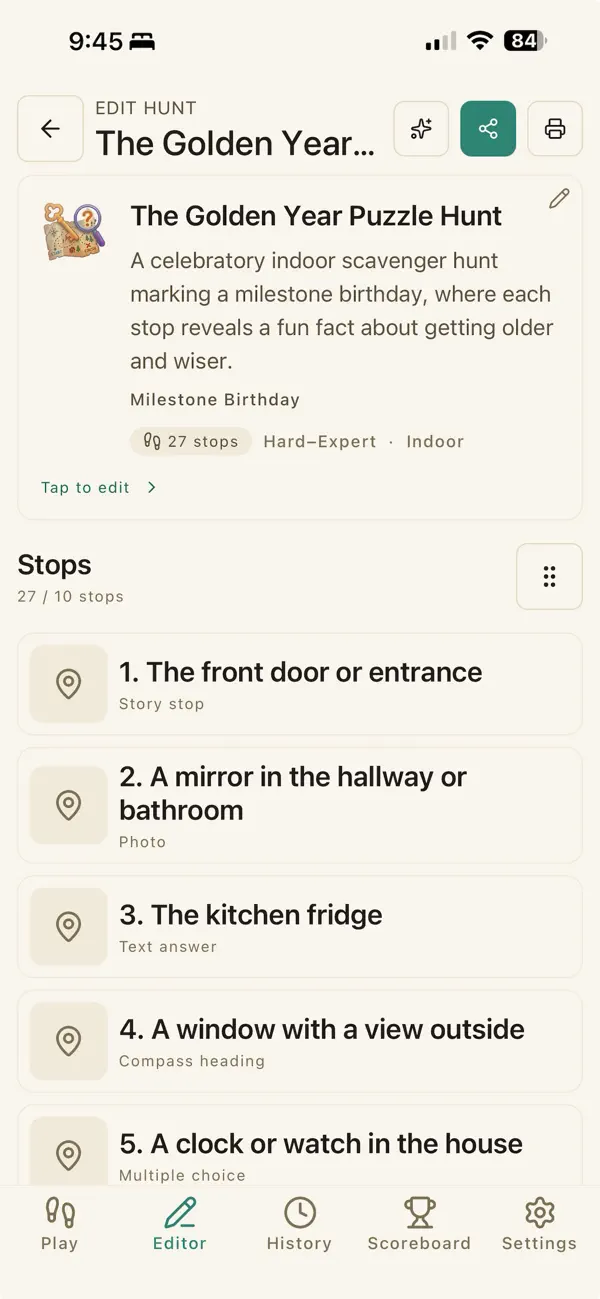Open stop 4 A window with a view
Screen dimensions: 600x1299
tap(300, 1042)
